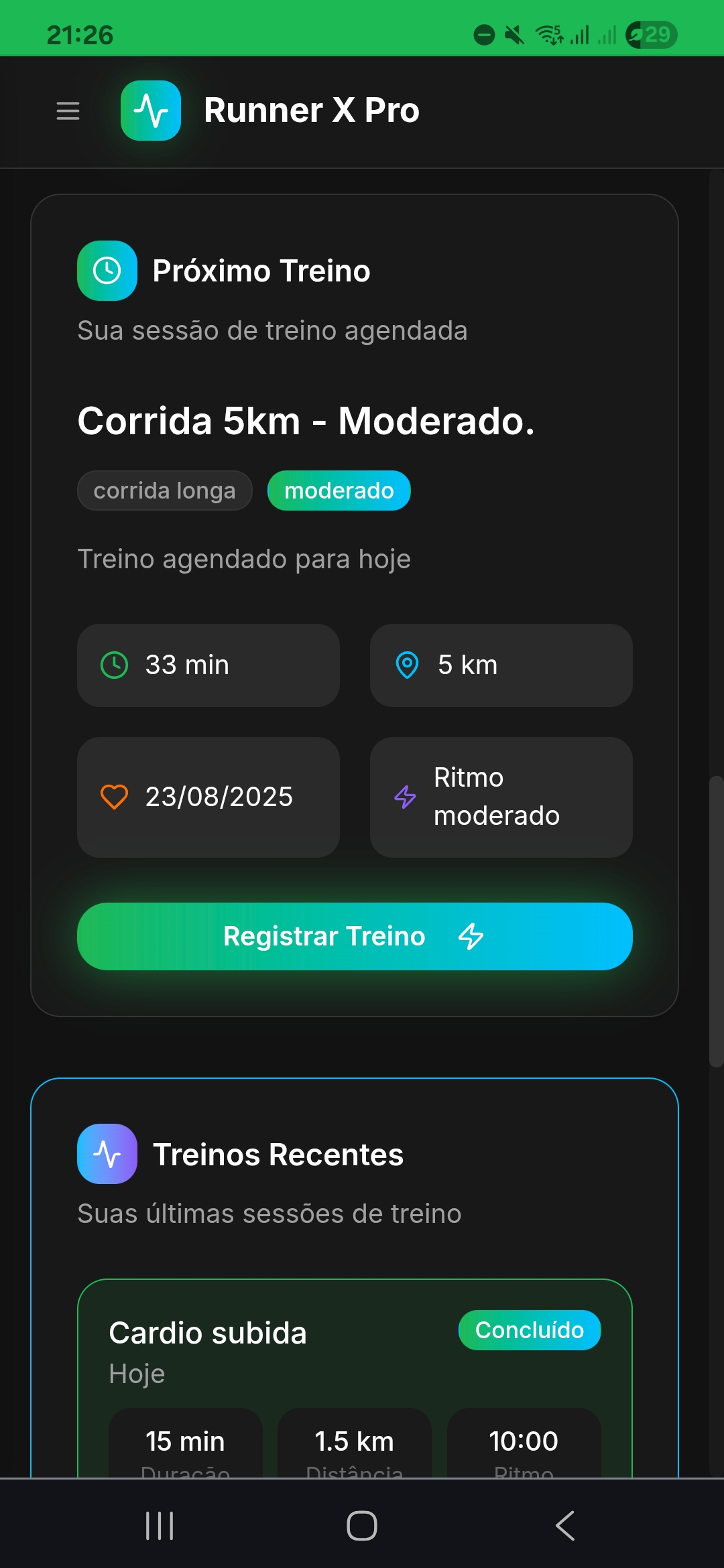
Task: Select the Corrida 5km - Moderado title
Action: [306, 421]
